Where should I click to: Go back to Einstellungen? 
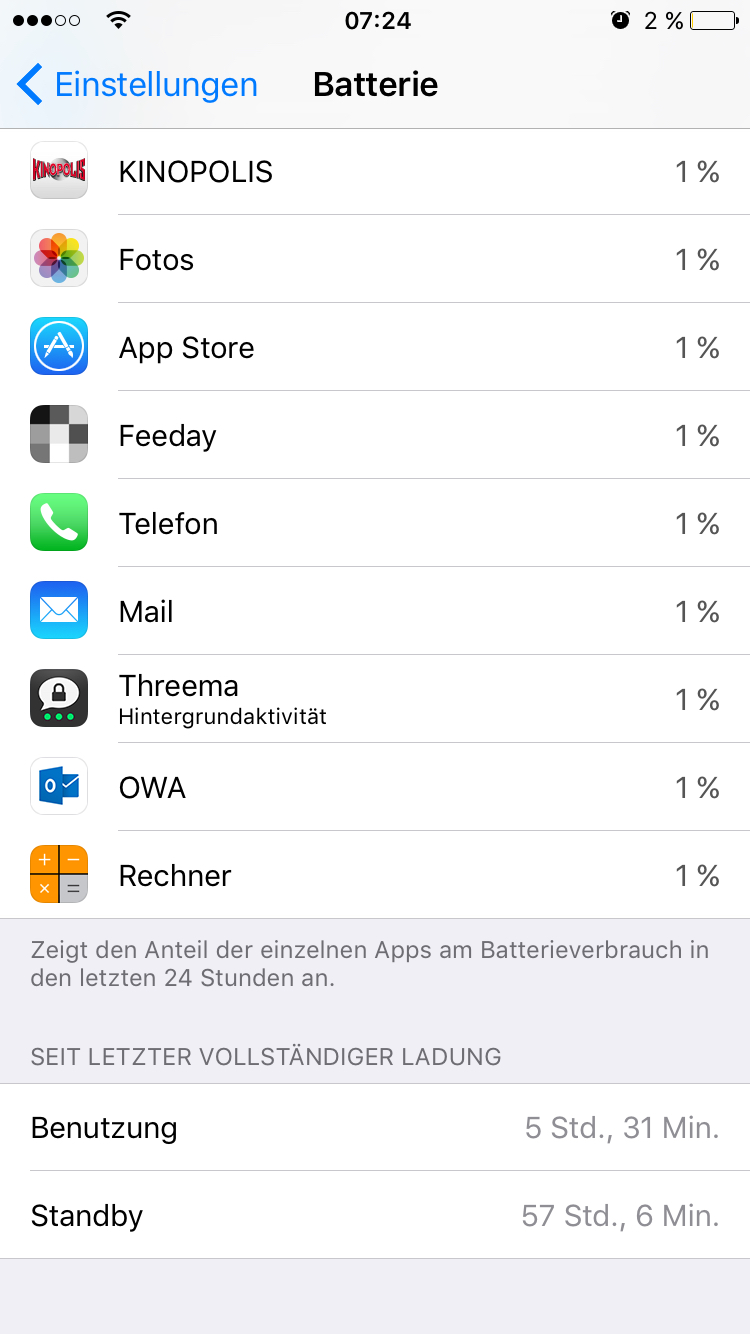(137, 84)
